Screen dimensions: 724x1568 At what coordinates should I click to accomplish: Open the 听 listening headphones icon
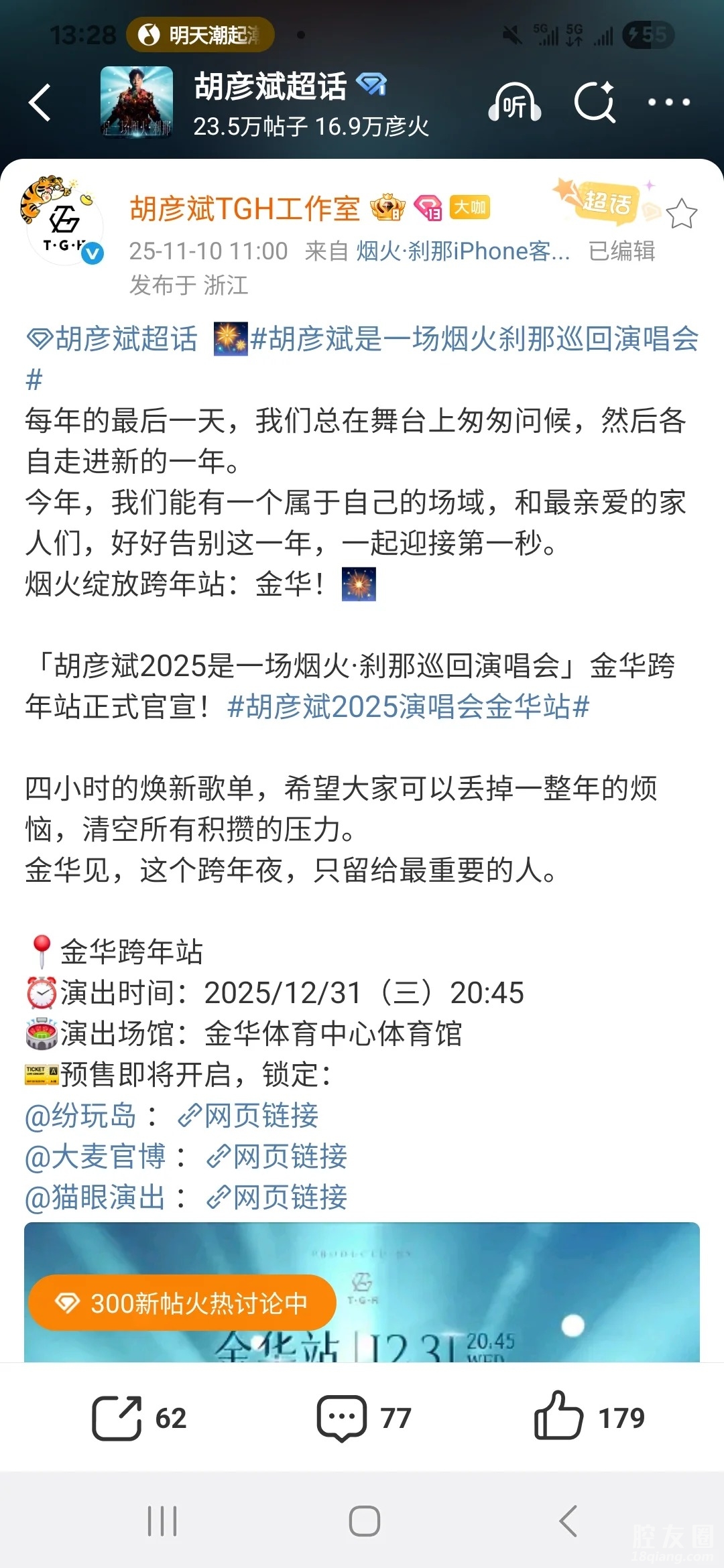[514, 104]
